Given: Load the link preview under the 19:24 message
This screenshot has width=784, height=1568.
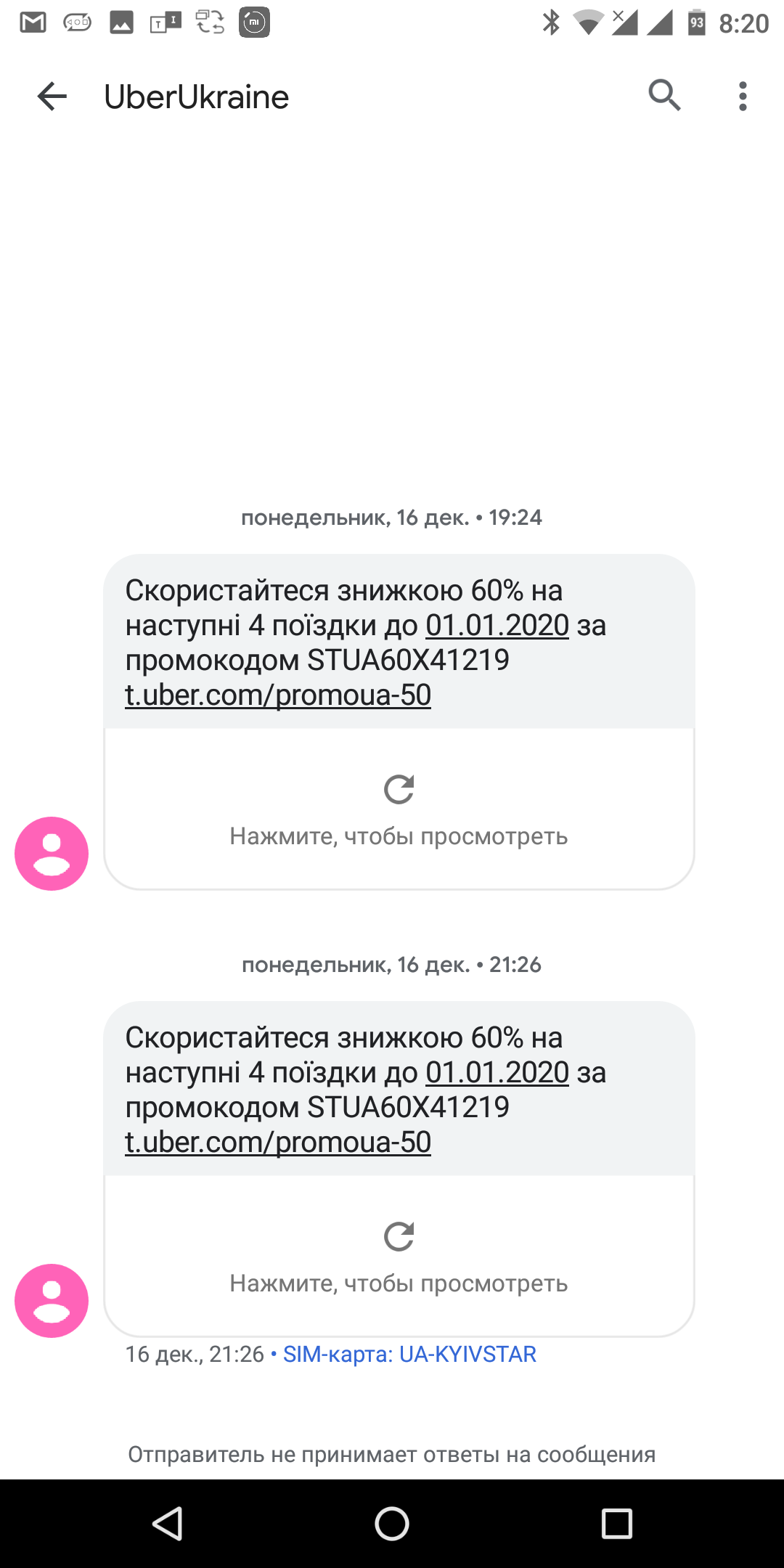Looking at the screenshot, I should [x=399, y=809].
